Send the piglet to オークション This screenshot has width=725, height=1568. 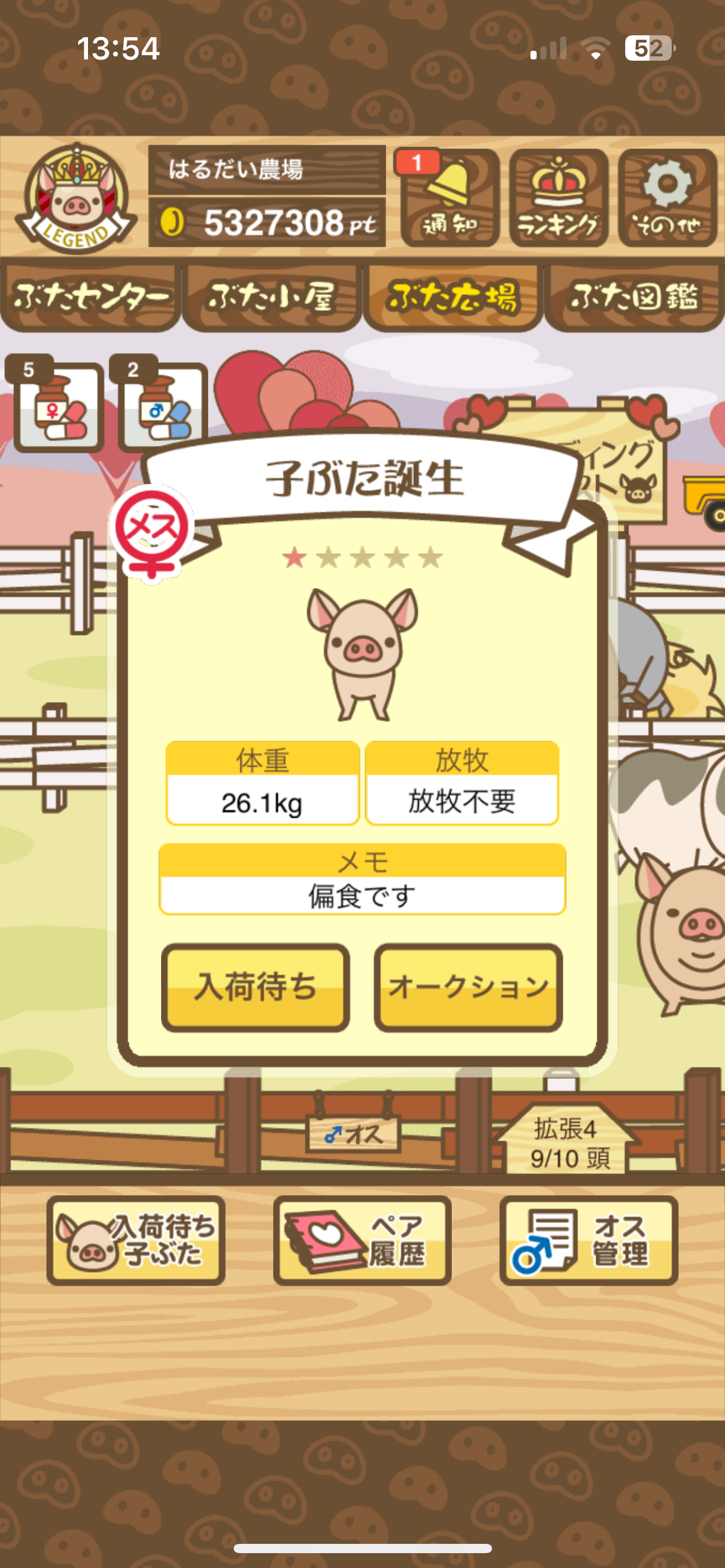(468, 987)
